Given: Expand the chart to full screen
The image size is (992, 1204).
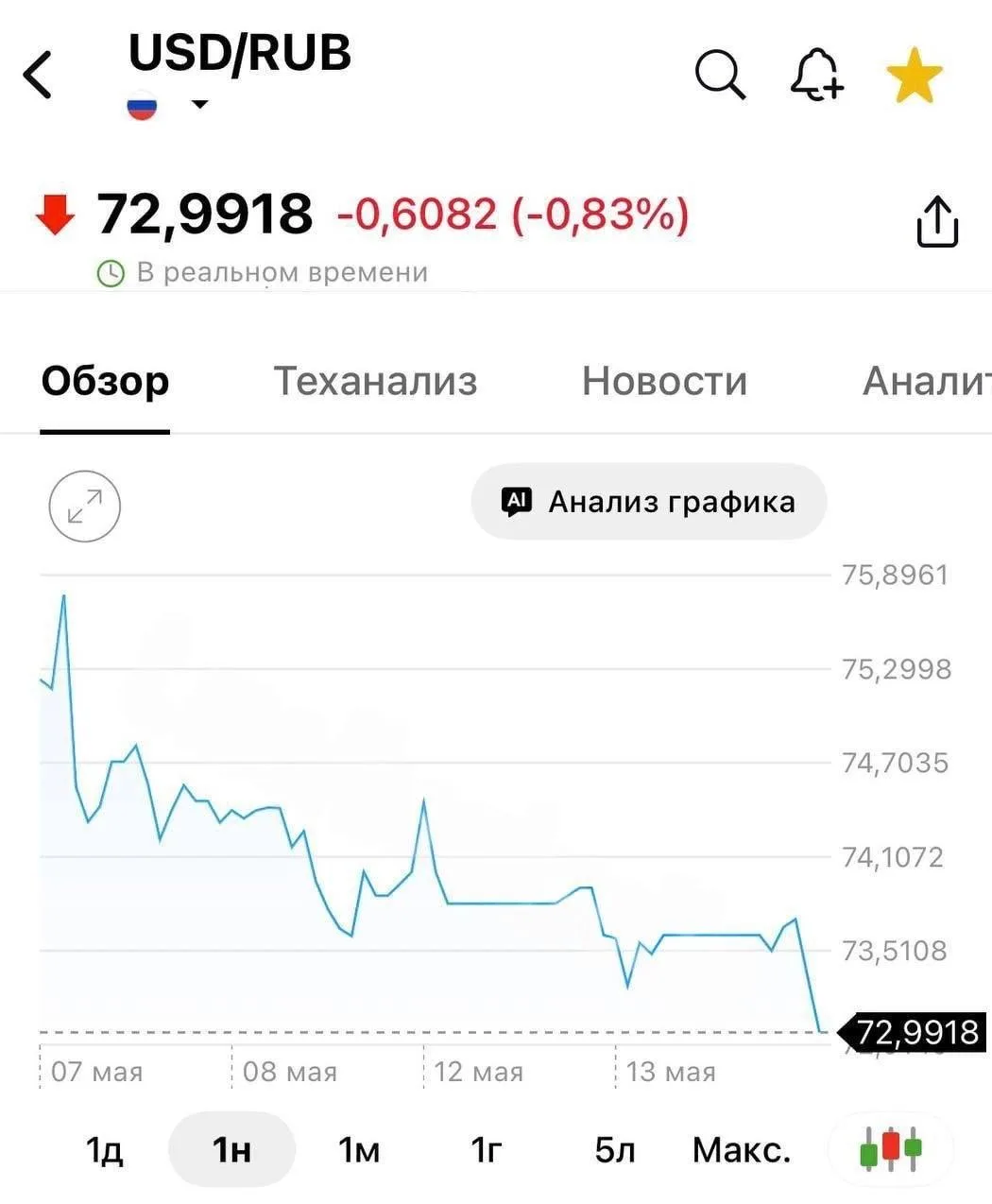Looking at the screenshot, I should 85,507.
